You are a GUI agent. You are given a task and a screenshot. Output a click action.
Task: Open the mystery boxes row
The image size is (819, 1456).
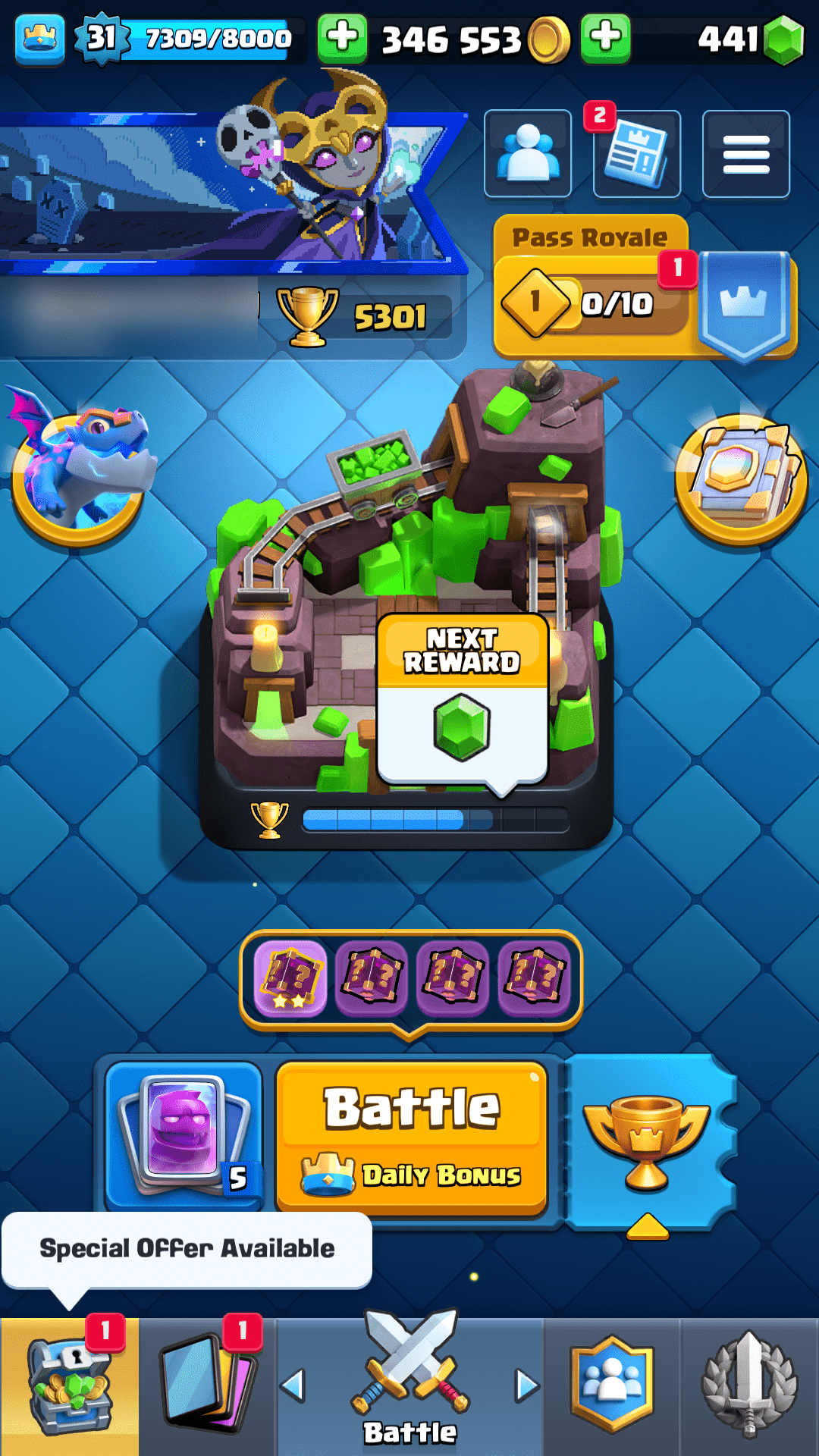pos(411,980)
